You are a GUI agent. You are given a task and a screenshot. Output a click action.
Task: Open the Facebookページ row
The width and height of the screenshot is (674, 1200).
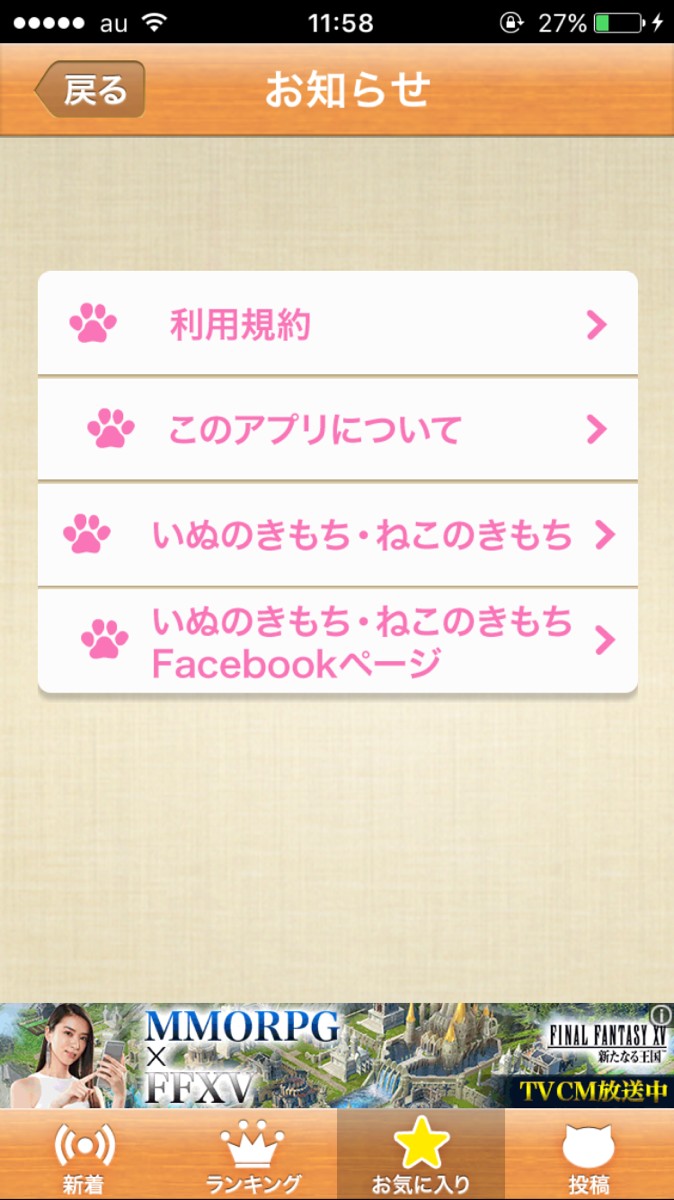click(x=337, y=640)
